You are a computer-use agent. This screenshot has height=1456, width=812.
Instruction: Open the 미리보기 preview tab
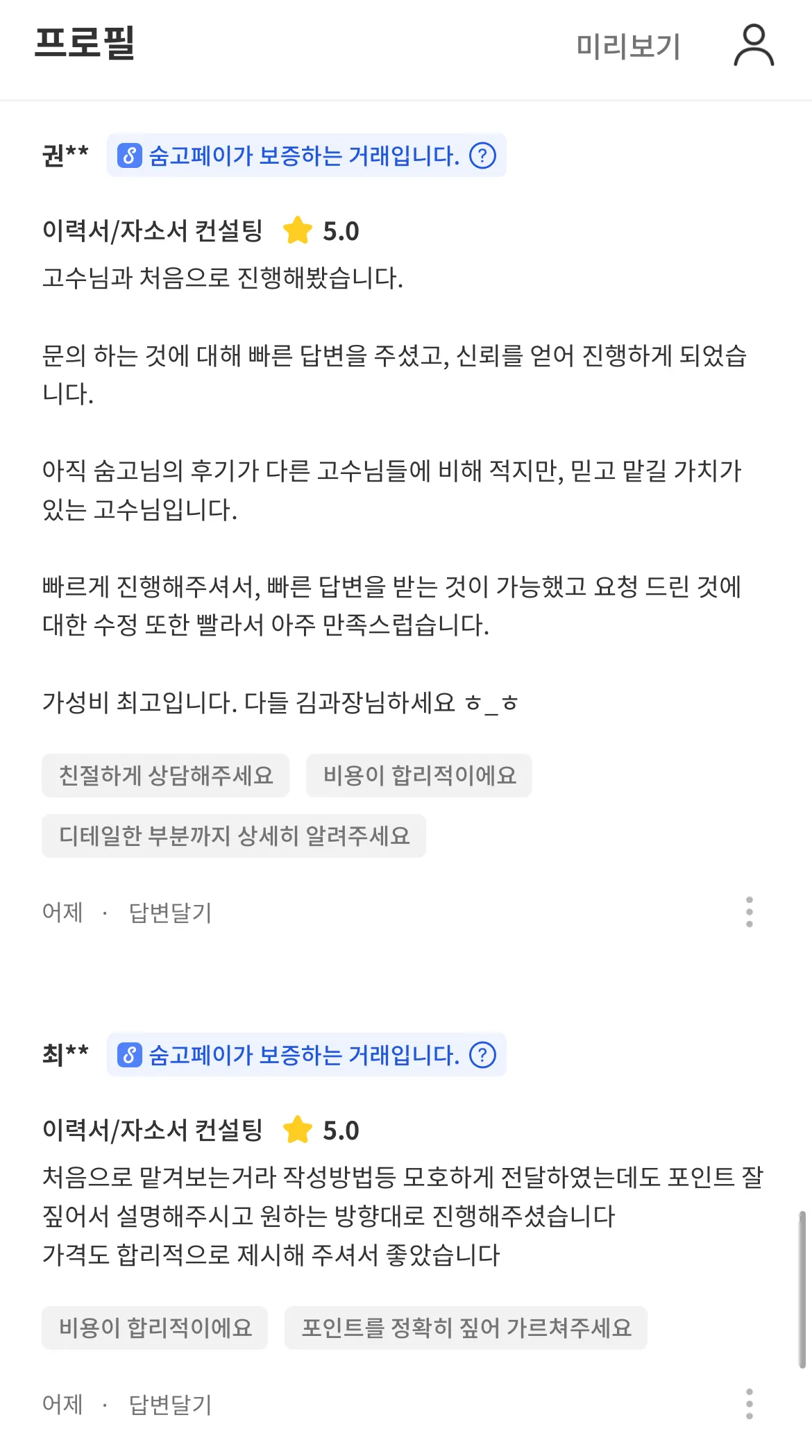629,46
